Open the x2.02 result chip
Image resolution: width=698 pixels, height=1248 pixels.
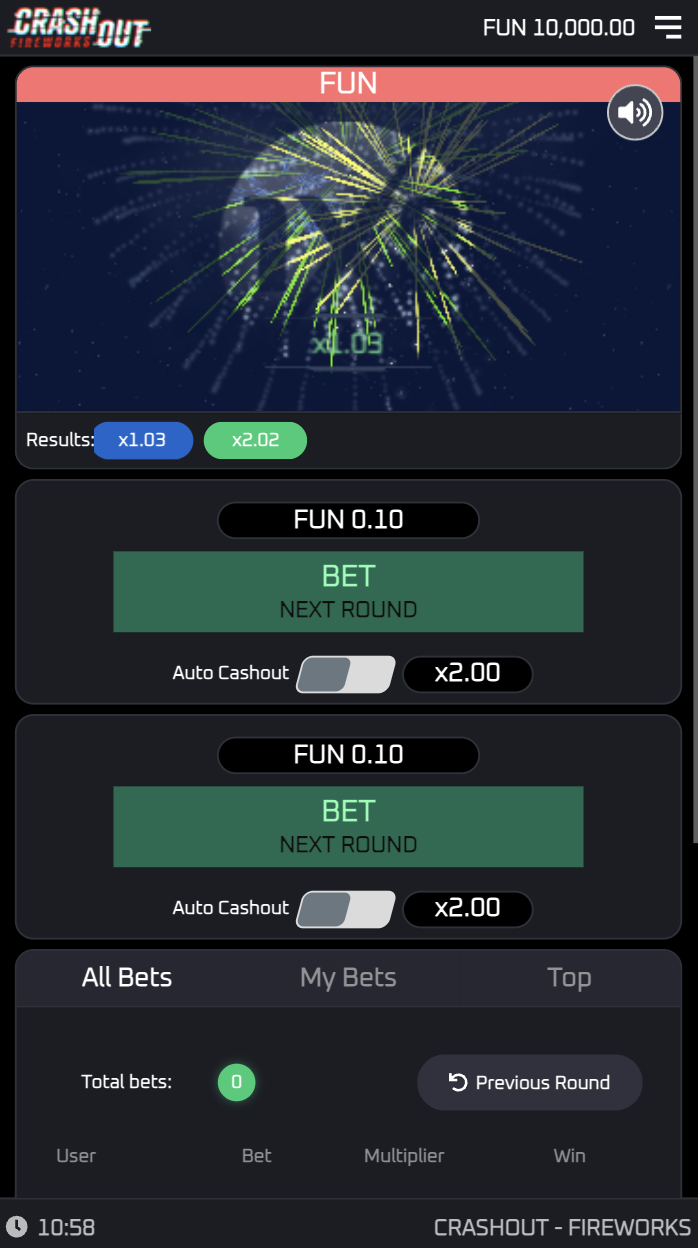coord(255,440)
